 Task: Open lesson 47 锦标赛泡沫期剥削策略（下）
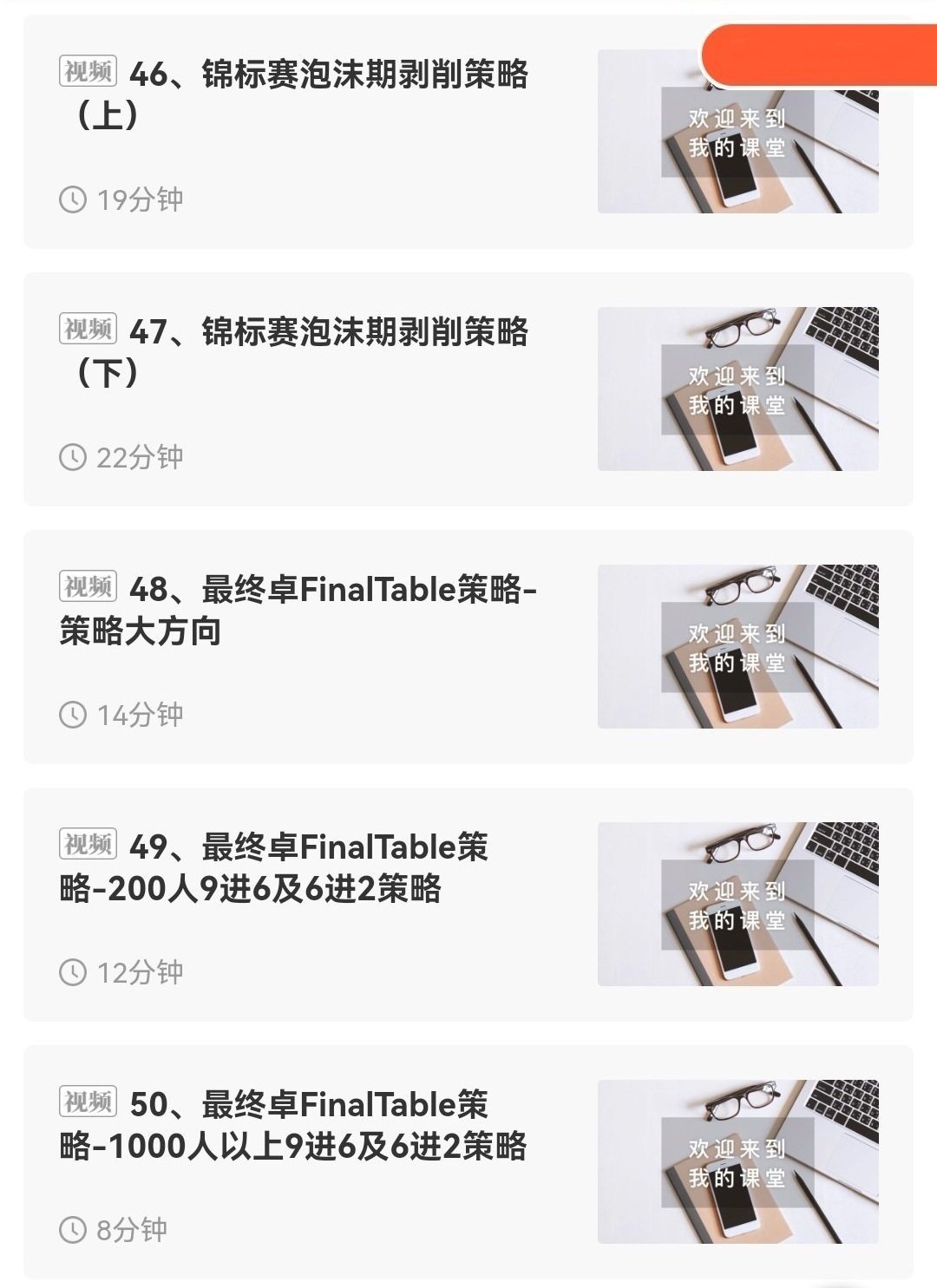point(328,351)
